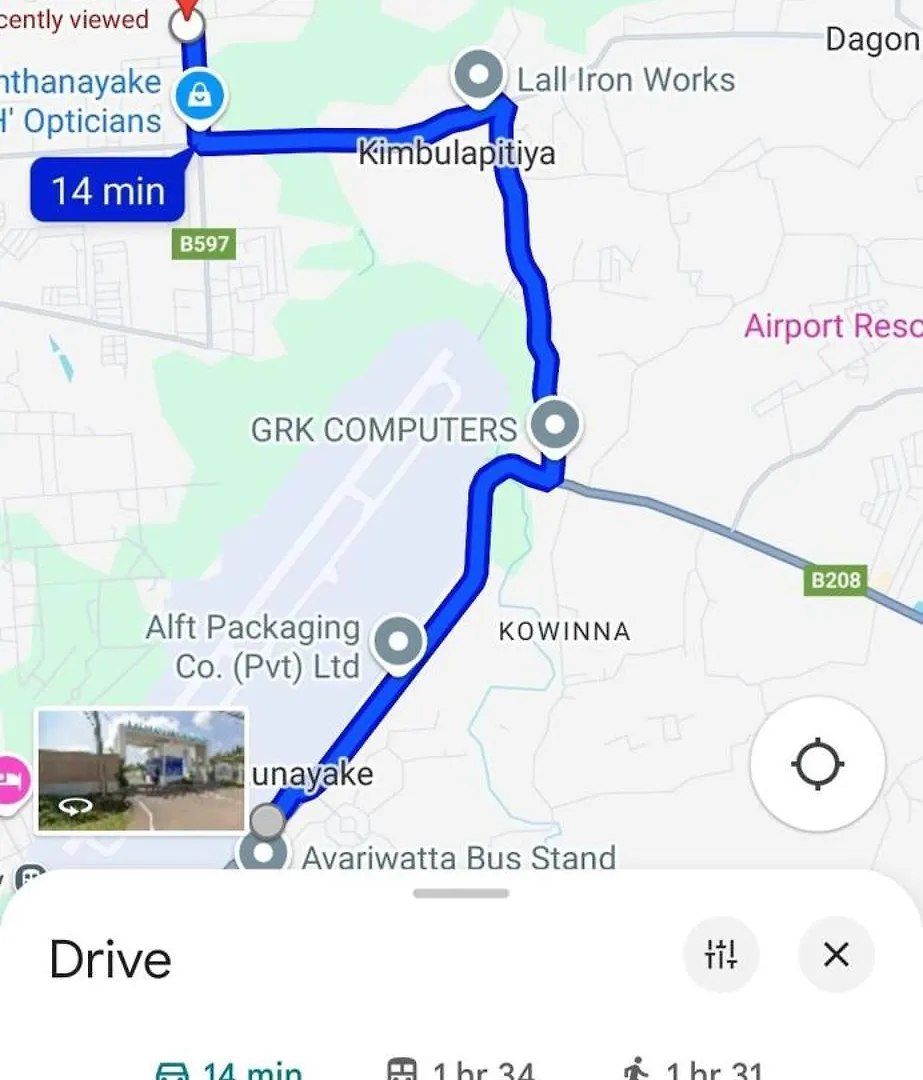
Task: Tap the blue opticians shop marker
Action: (x=200, y=97)
